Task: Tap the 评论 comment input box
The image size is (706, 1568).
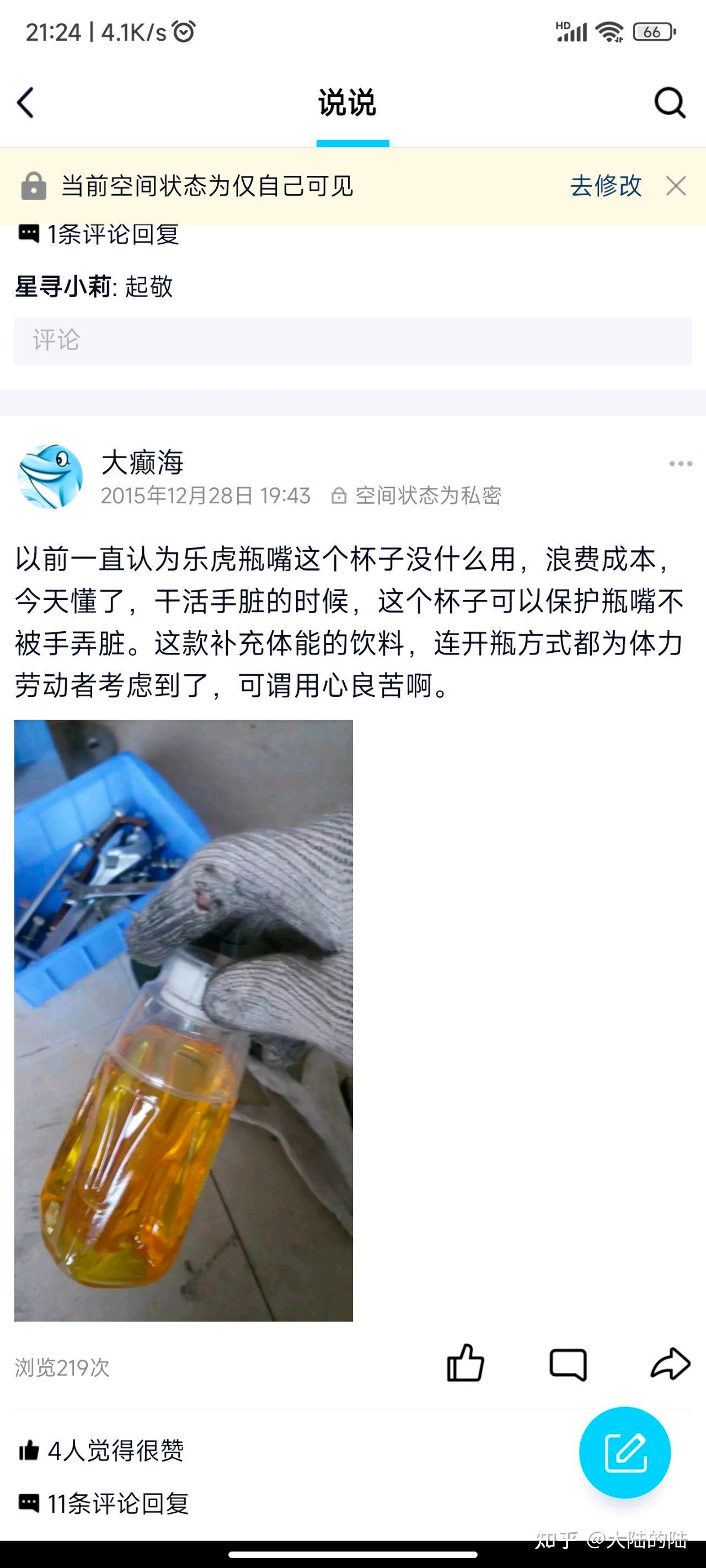Action: click(352, 341)
